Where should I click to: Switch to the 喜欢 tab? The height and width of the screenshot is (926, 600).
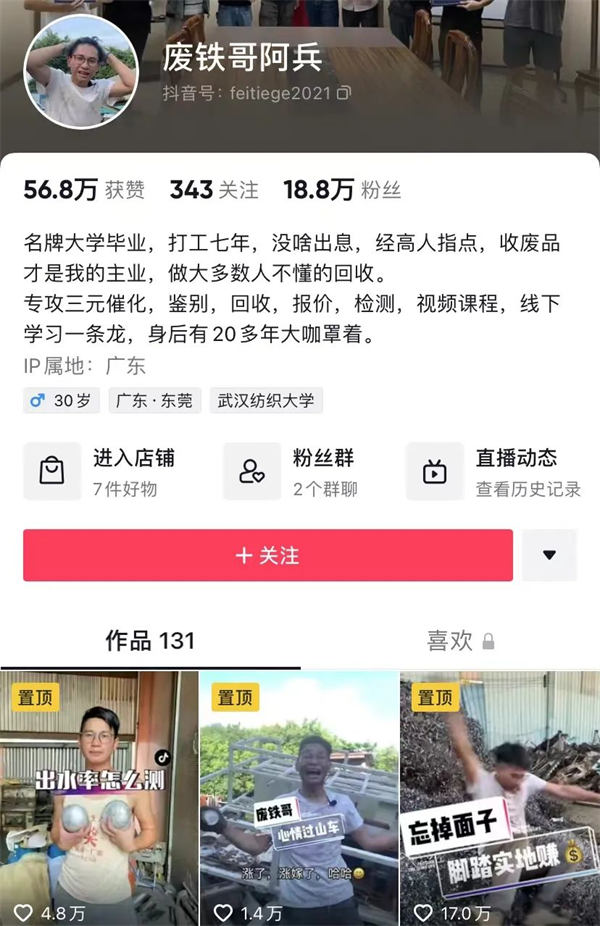click(x=460, y=640)
